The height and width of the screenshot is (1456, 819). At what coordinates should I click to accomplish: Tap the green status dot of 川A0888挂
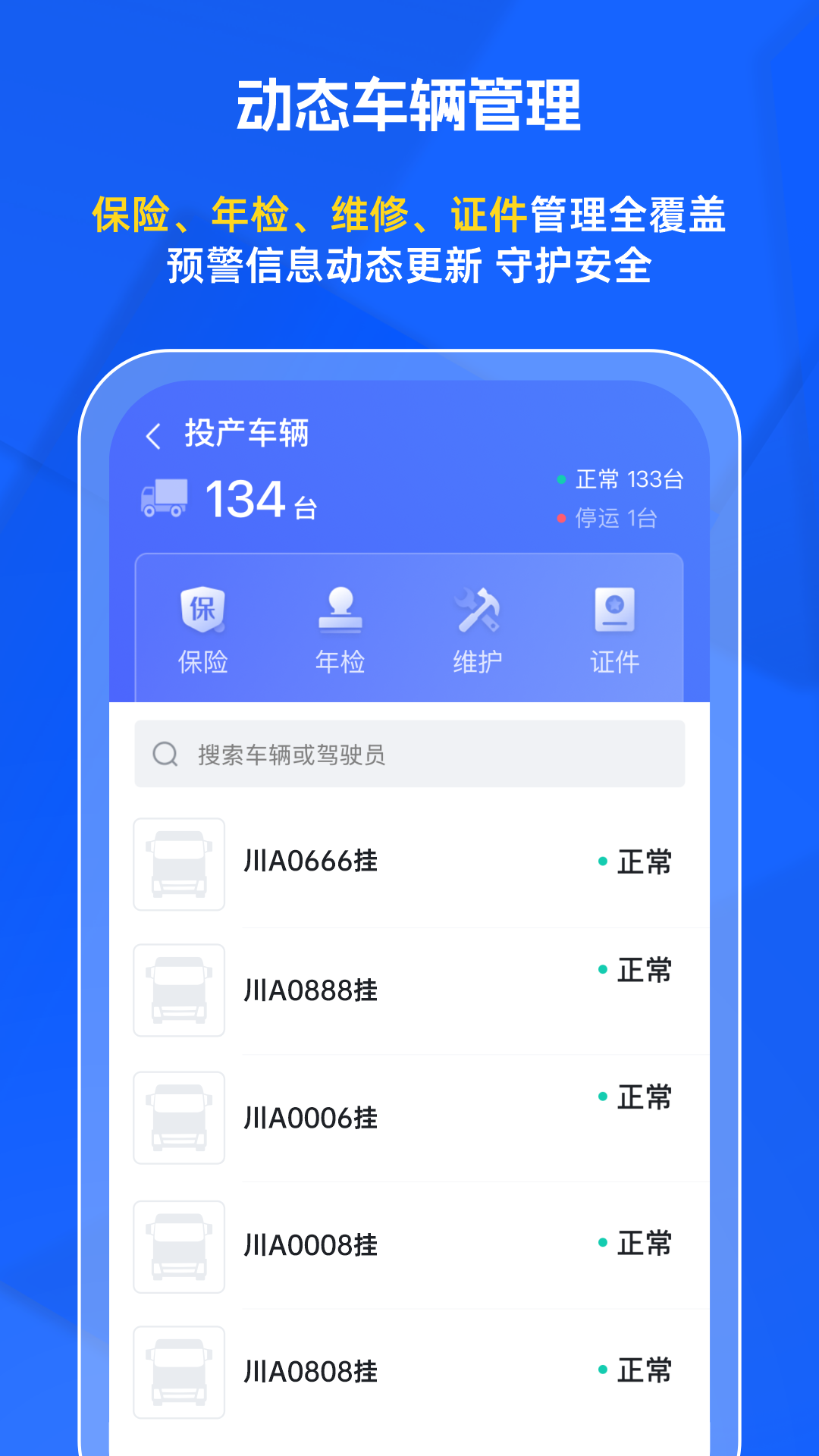(x=604, y=968)
